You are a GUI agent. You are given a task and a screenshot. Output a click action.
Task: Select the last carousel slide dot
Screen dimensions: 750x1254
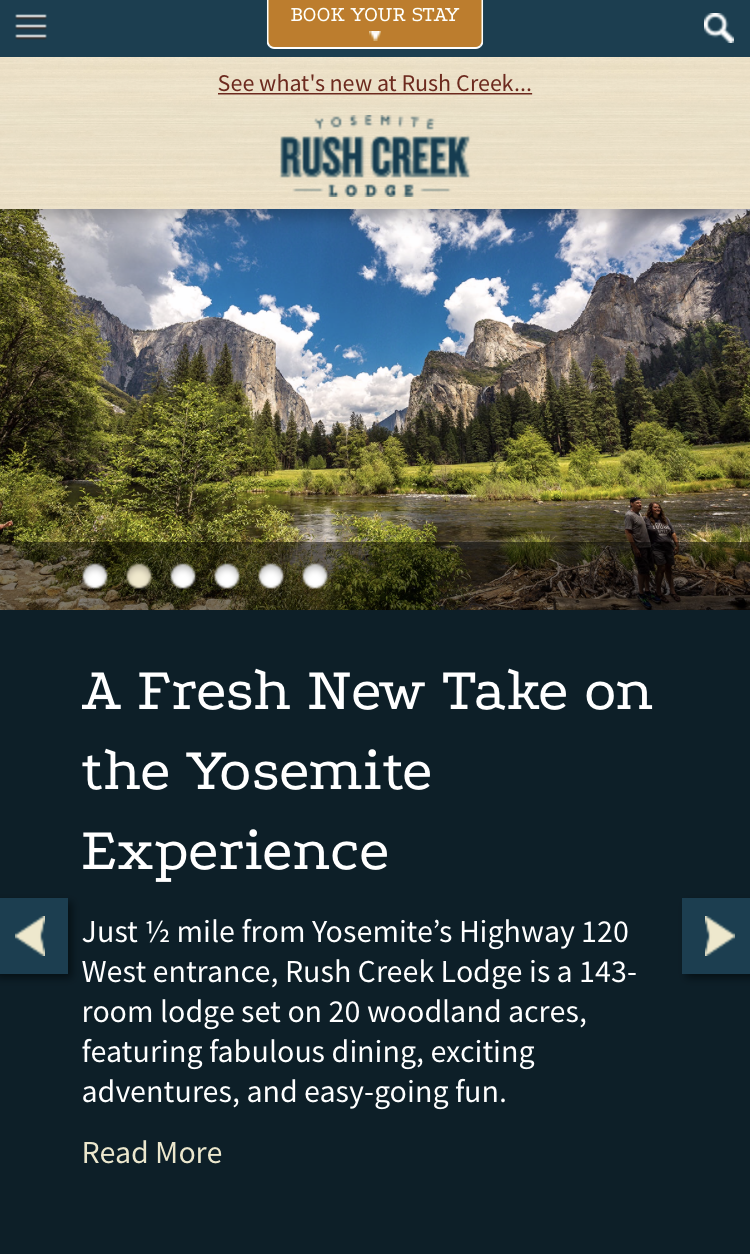pos(315,576)
